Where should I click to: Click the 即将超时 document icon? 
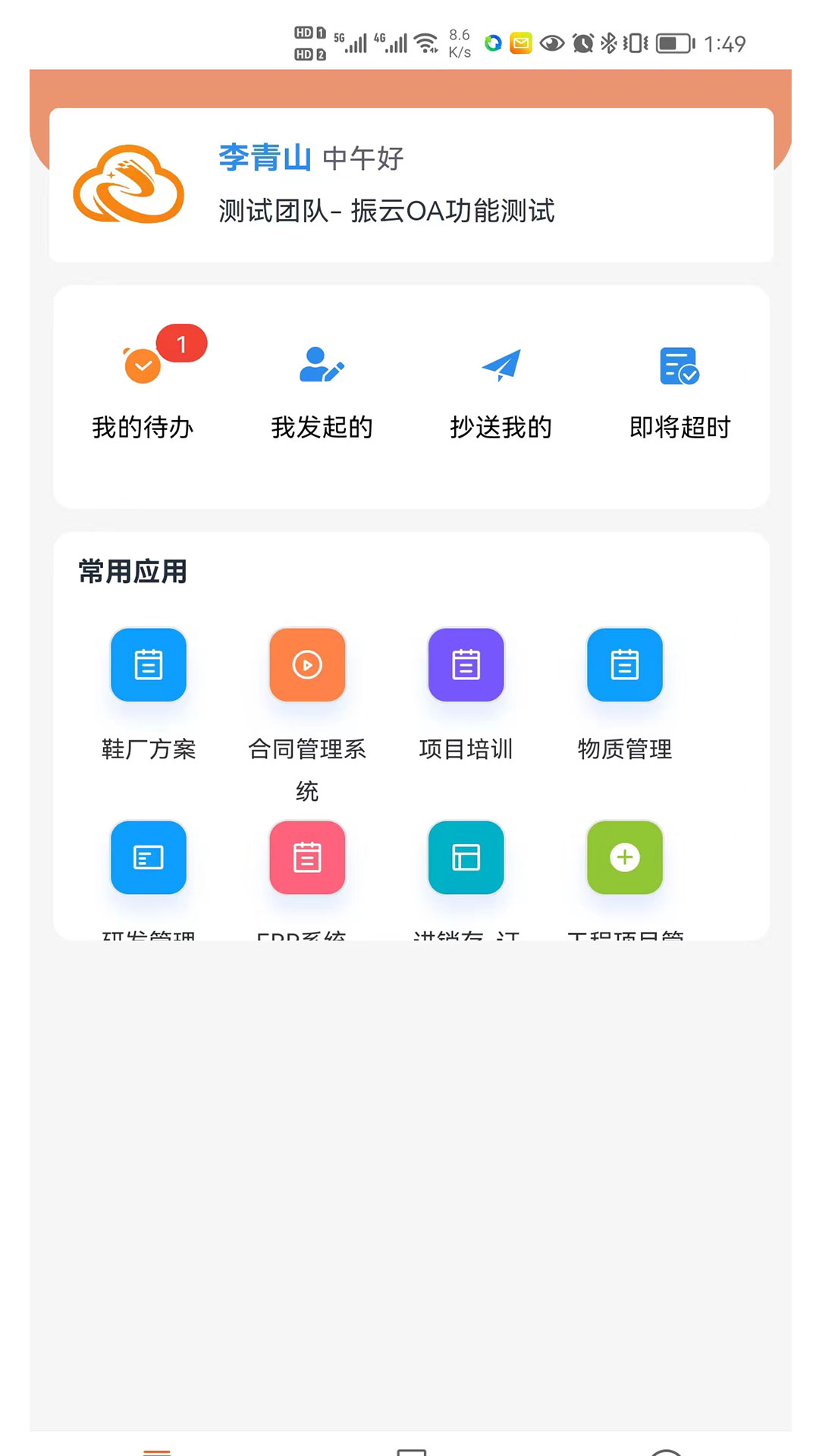point(679,364)
